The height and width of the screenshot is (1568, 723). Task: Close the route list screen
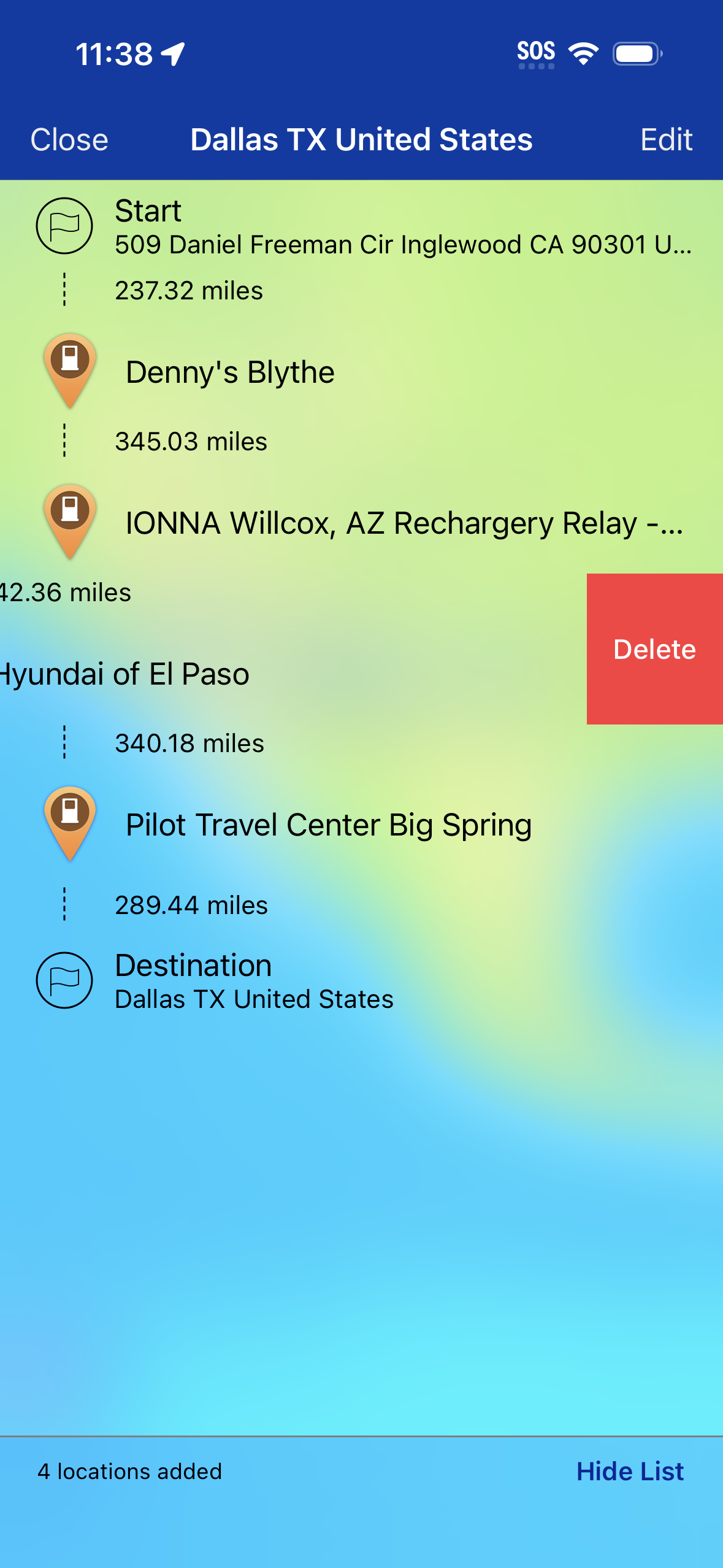[x=69, y=140]
